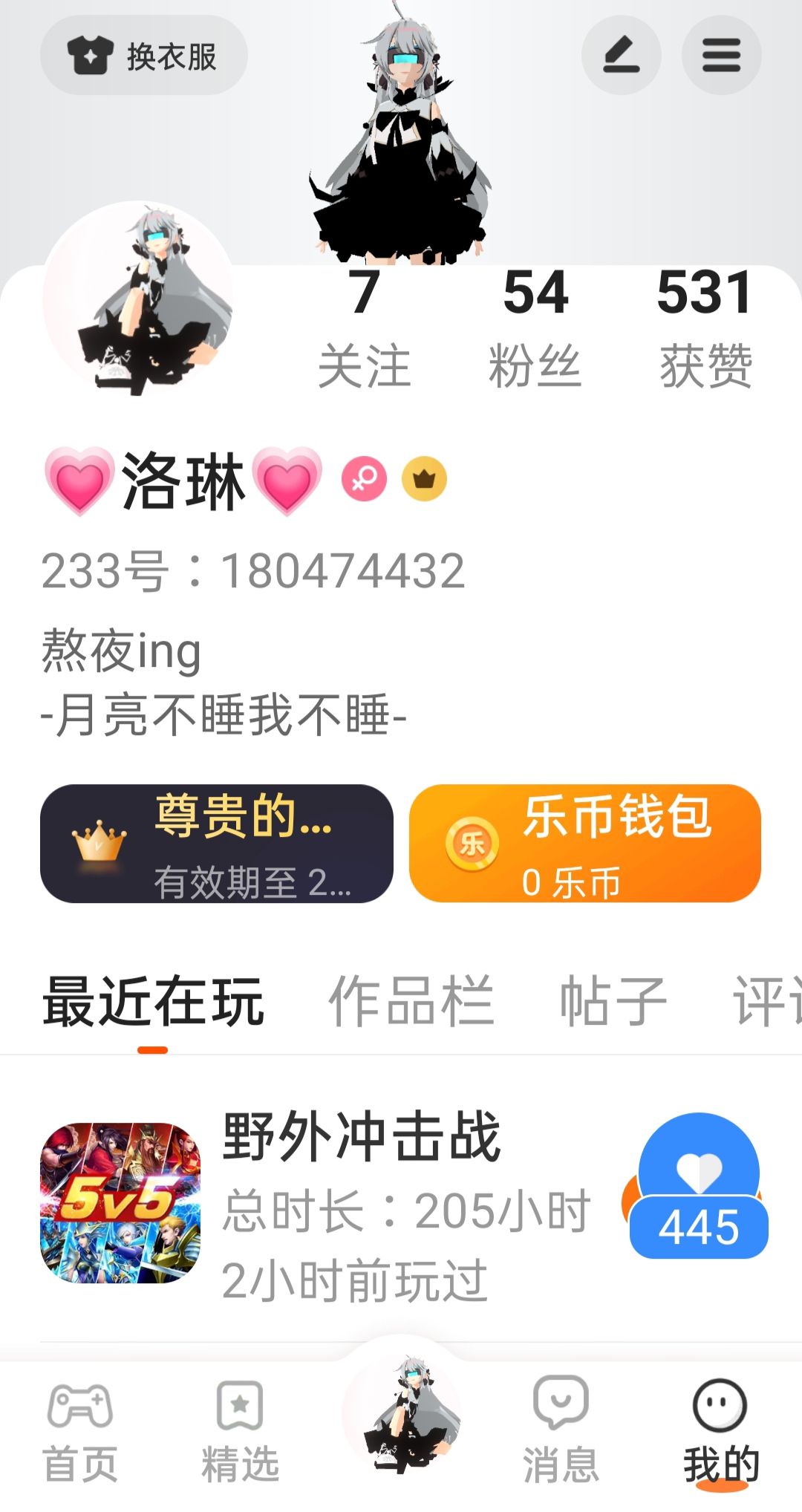
Task: Switch to the 帖子 tab
Action: pos(613,1003)
